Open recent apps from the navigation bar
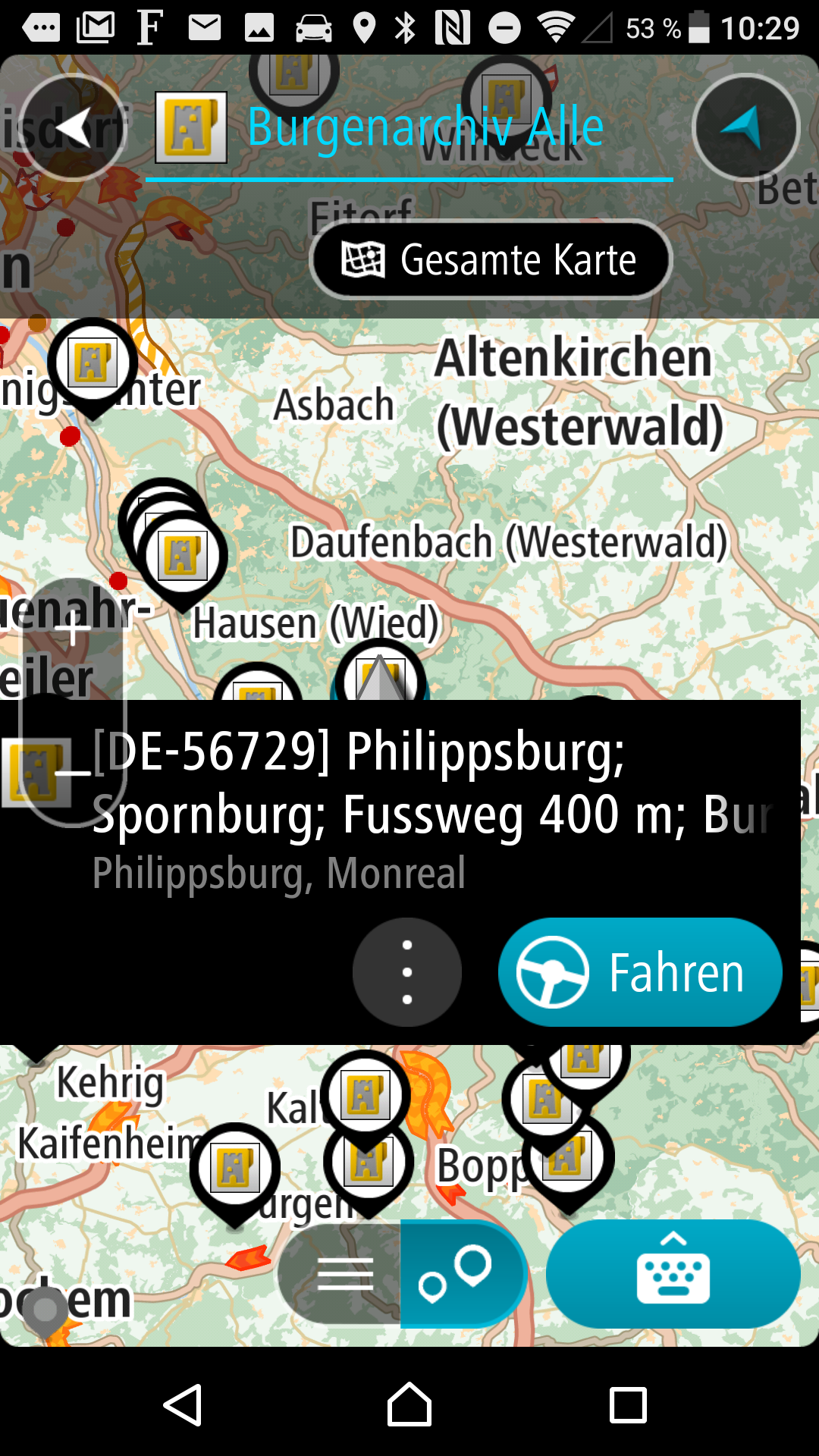The height and width of the screenshot is (1456, 819). coord(628,1405)
